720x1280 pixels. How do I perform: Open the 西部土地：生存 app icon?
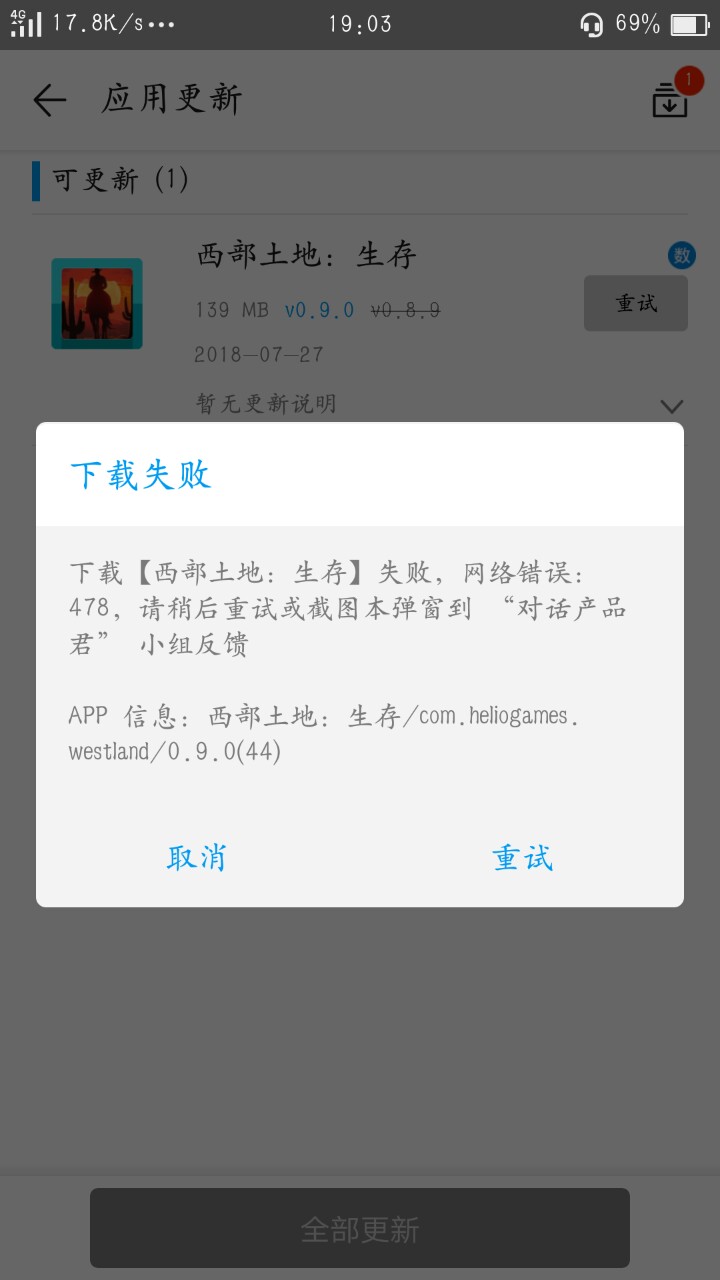(x=97, y=303)
